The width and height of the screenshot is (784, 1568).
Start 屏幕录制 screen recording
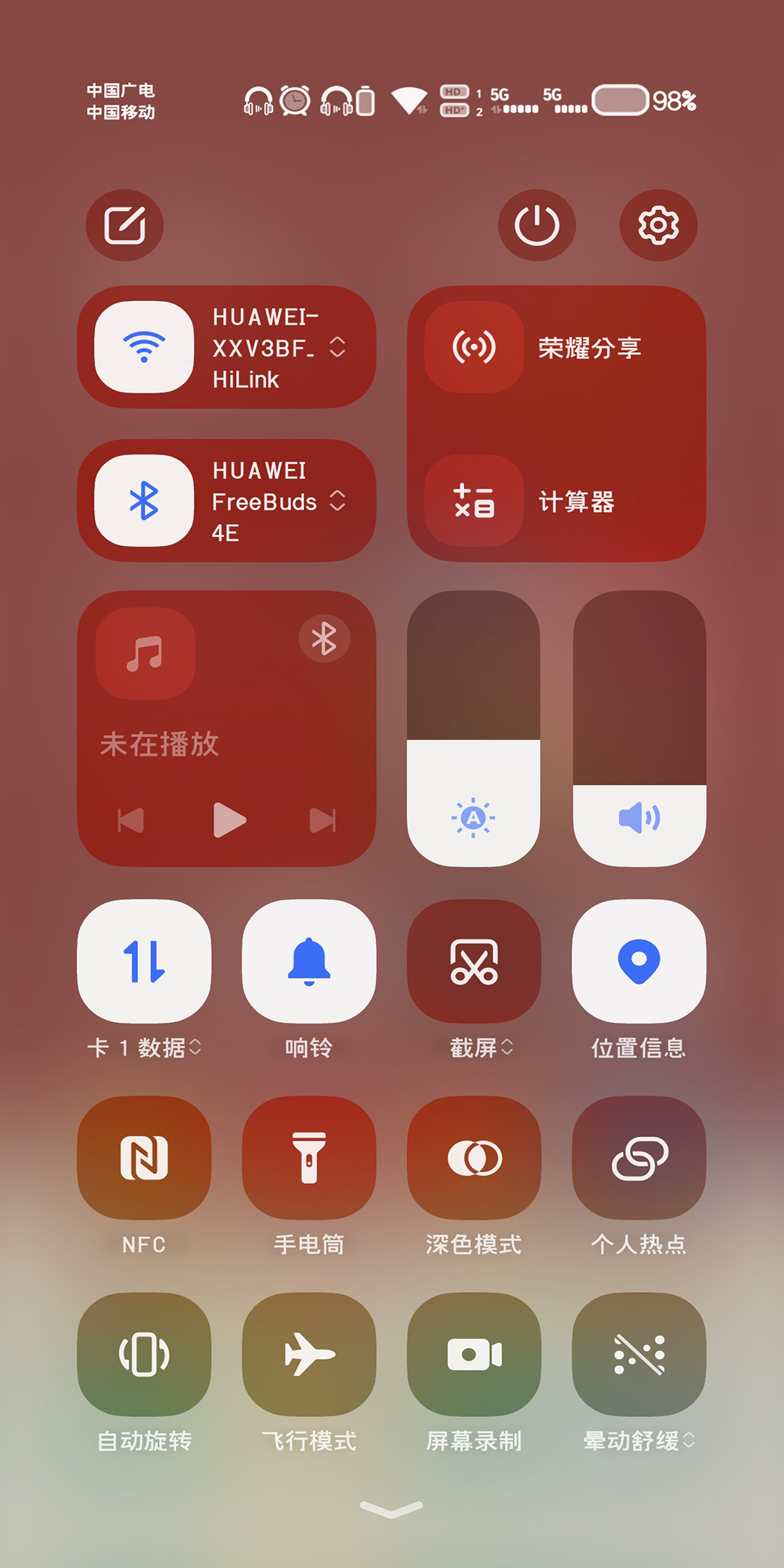point(474,1355)
